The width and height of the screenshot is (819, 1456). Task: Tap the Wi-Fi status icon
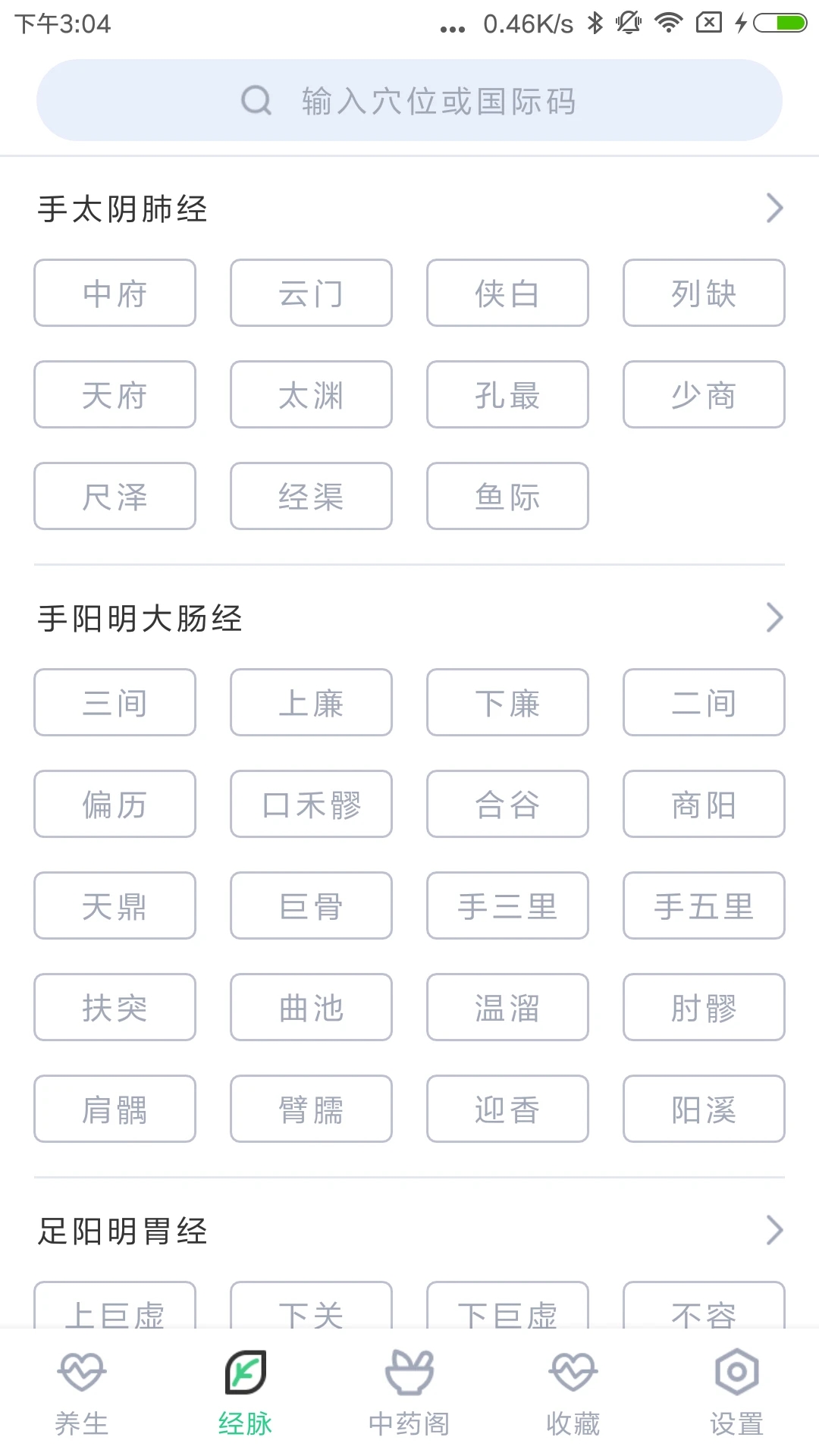(670, 23)
